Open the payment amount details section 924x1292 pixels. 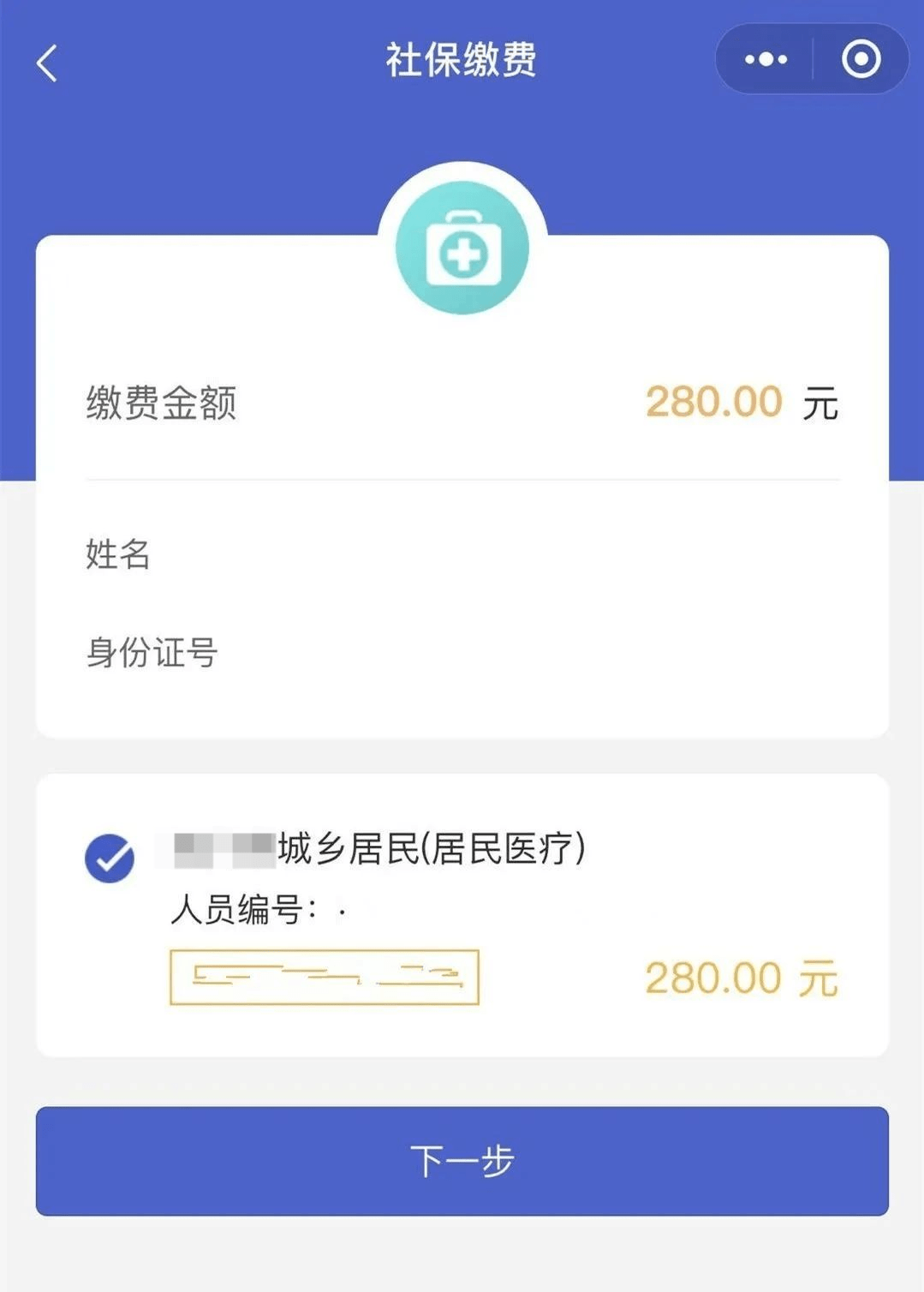click(462, 401)
